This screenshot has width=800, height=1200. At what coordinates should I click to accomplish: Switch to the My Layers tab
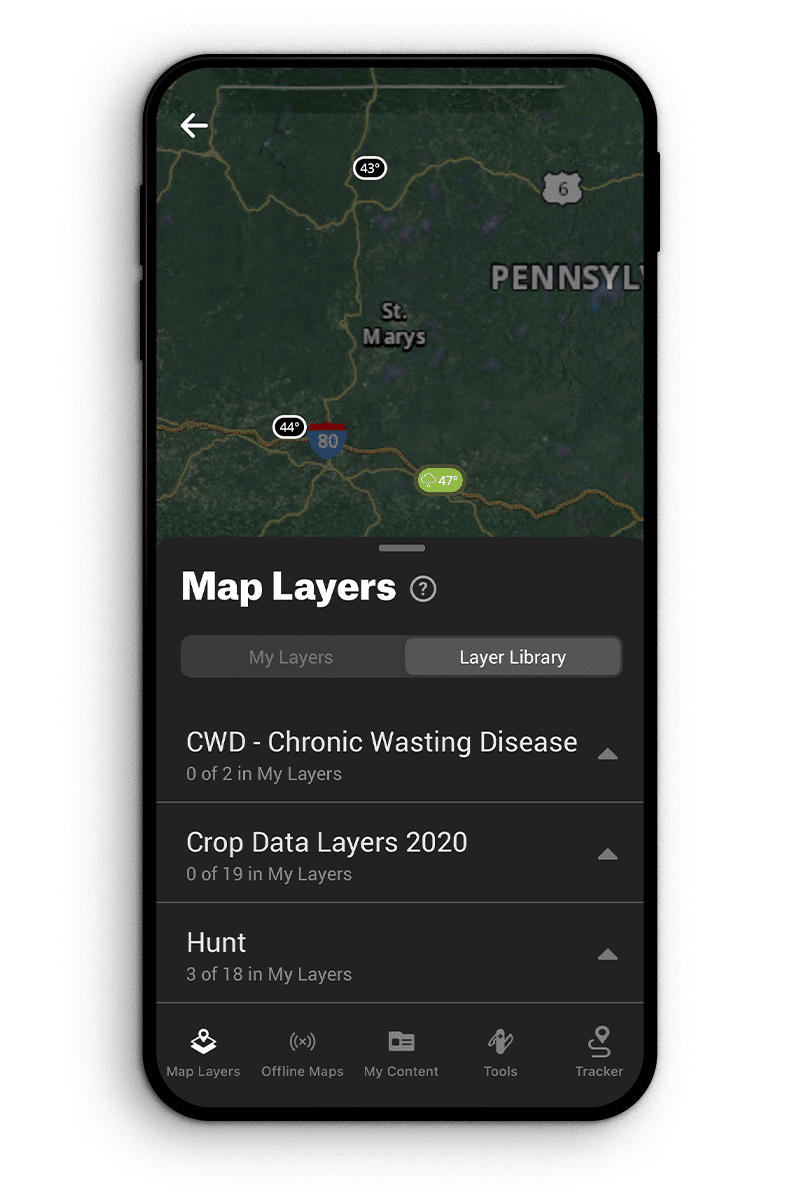pyautogui.click(x=291, y=657)
